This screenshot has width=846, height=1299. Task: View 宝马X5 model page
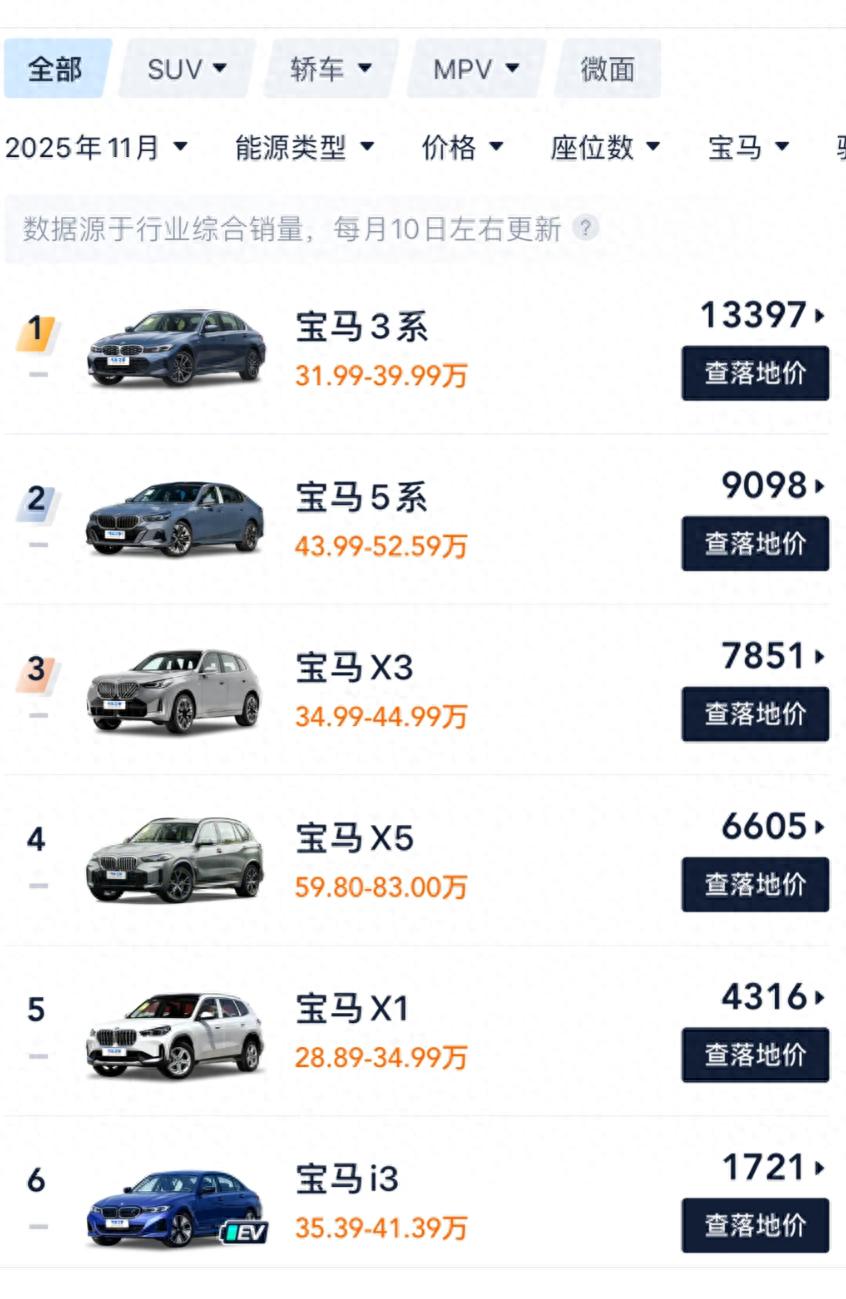tap(354, 838)
